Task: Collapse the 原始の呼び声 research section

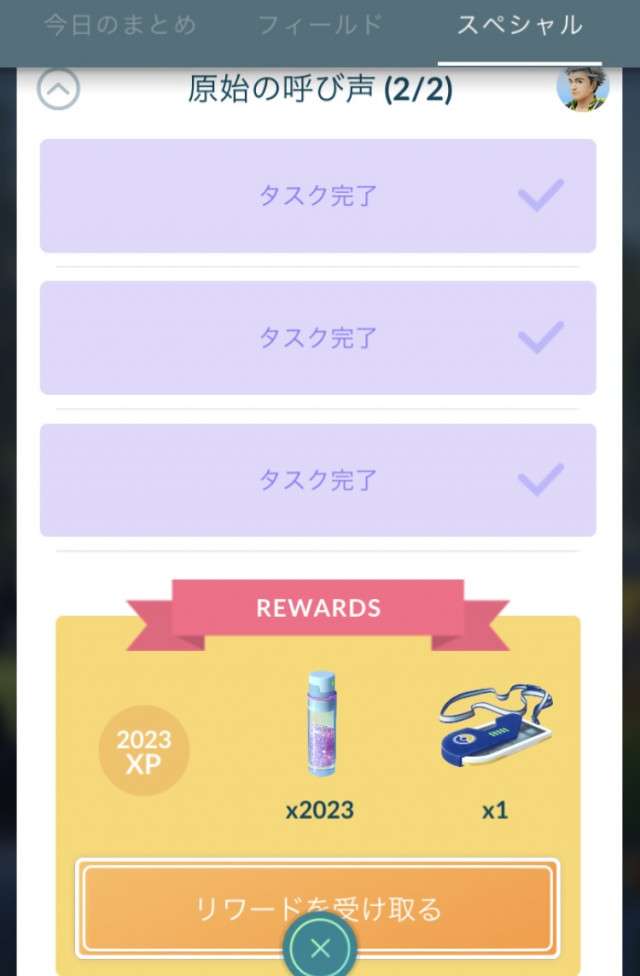Action: 58,90
